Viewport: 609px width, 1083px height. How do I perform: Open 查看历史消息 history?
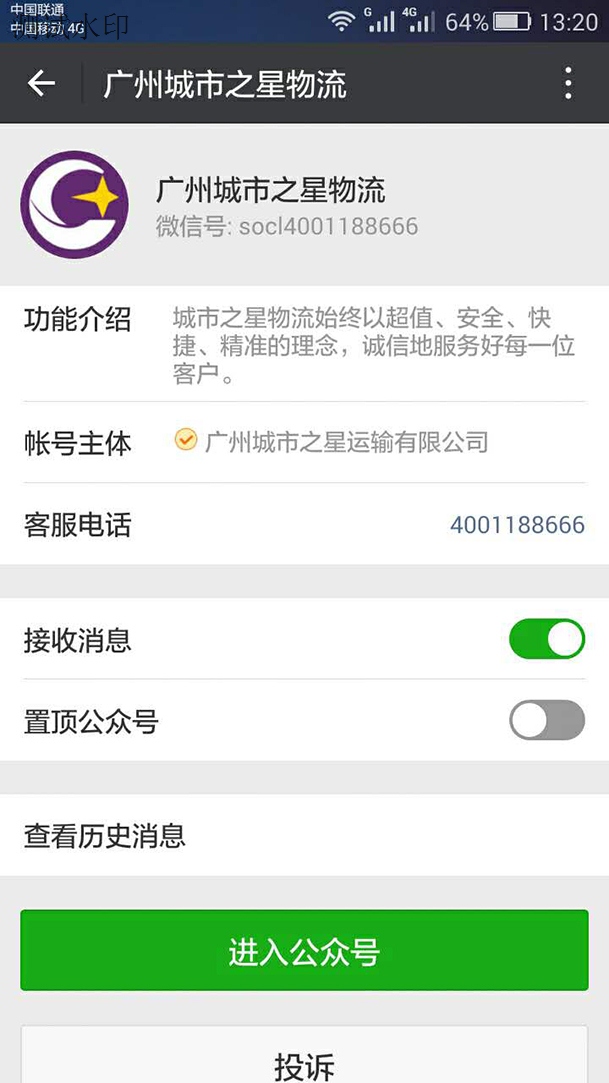point(304,835)
